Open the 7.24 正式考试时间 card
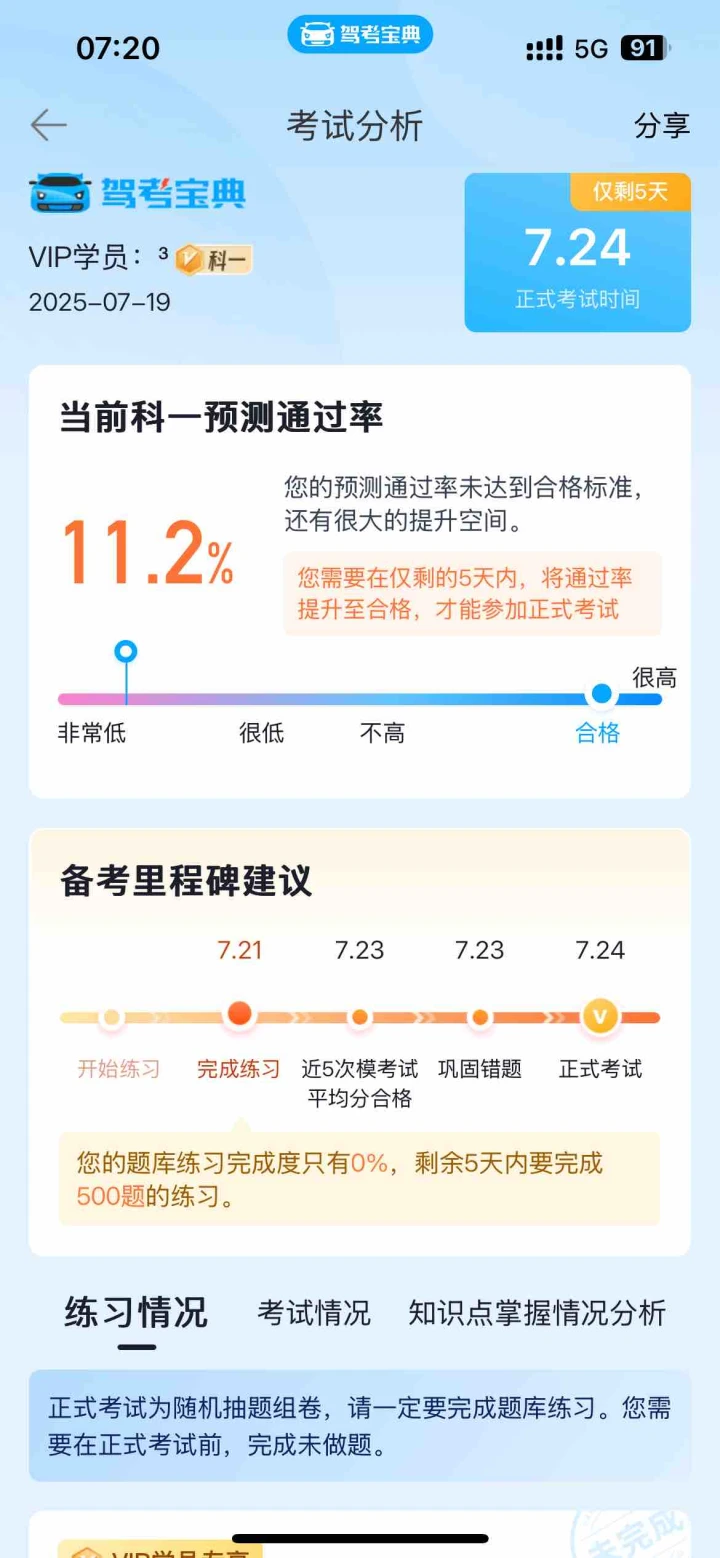 (x=577, y=253)
